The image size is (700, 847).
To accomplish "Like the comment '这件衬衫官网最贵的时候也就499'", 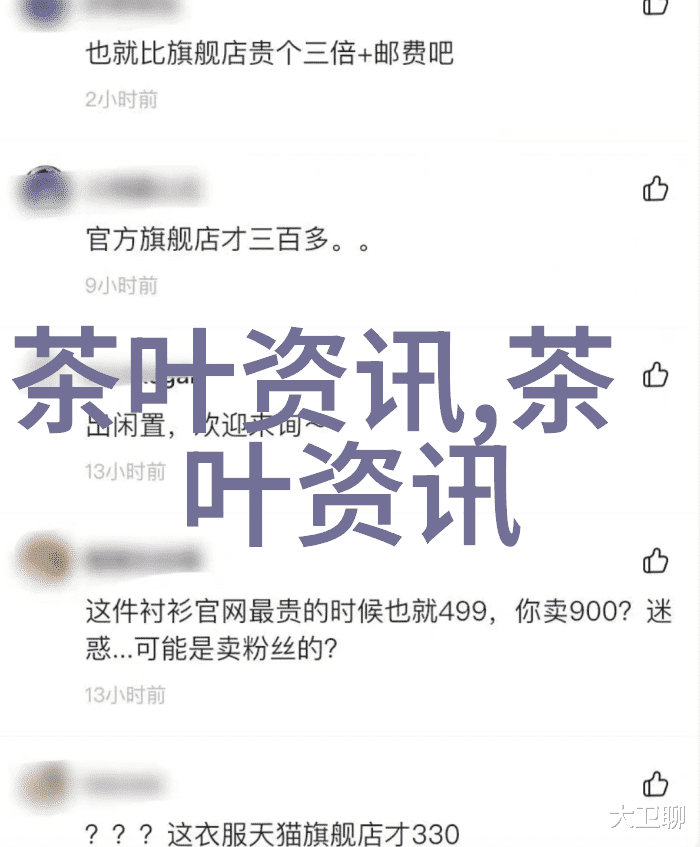I will (x=655, y=560).
